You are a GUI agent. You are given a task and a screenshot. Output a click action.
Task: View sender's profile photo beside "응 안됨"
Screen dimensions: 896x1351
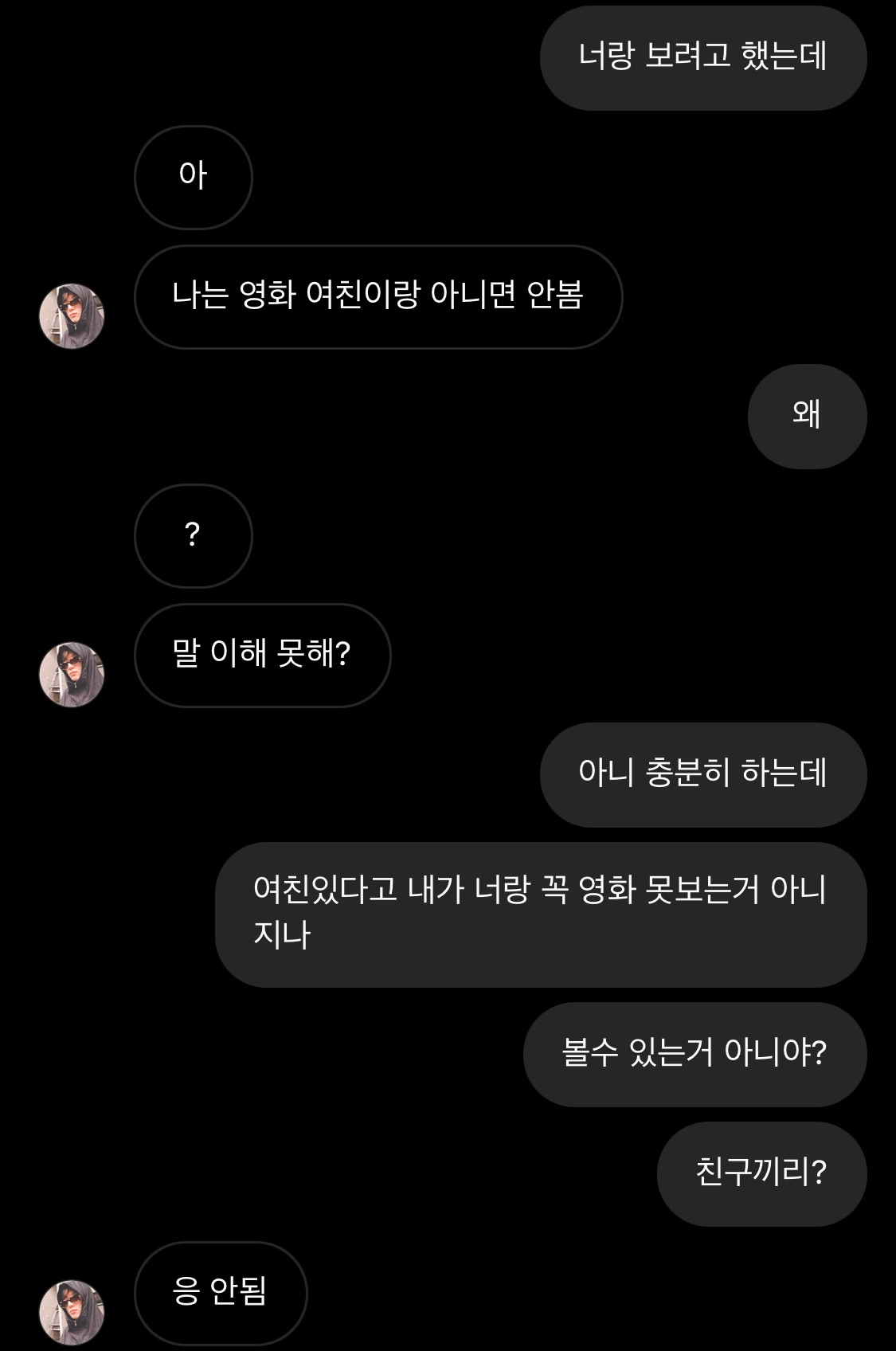[x=72, y=1312]
